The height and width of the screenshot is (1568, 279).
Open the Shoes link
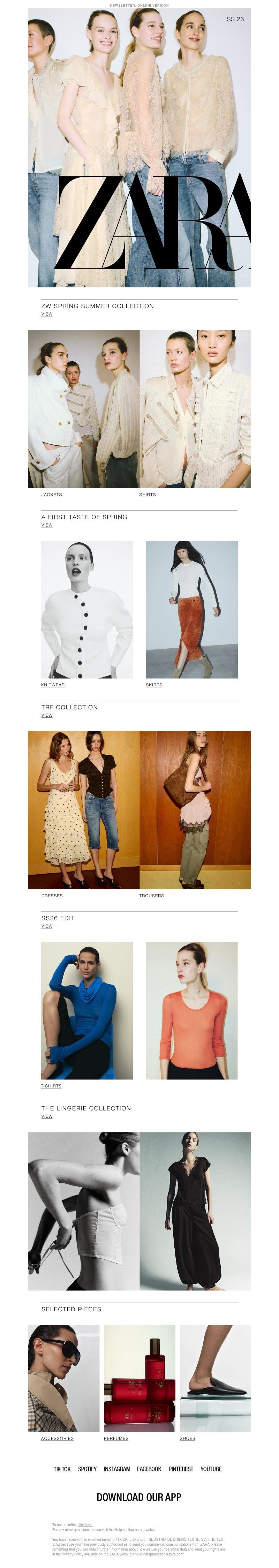[x=187, y=1438]
